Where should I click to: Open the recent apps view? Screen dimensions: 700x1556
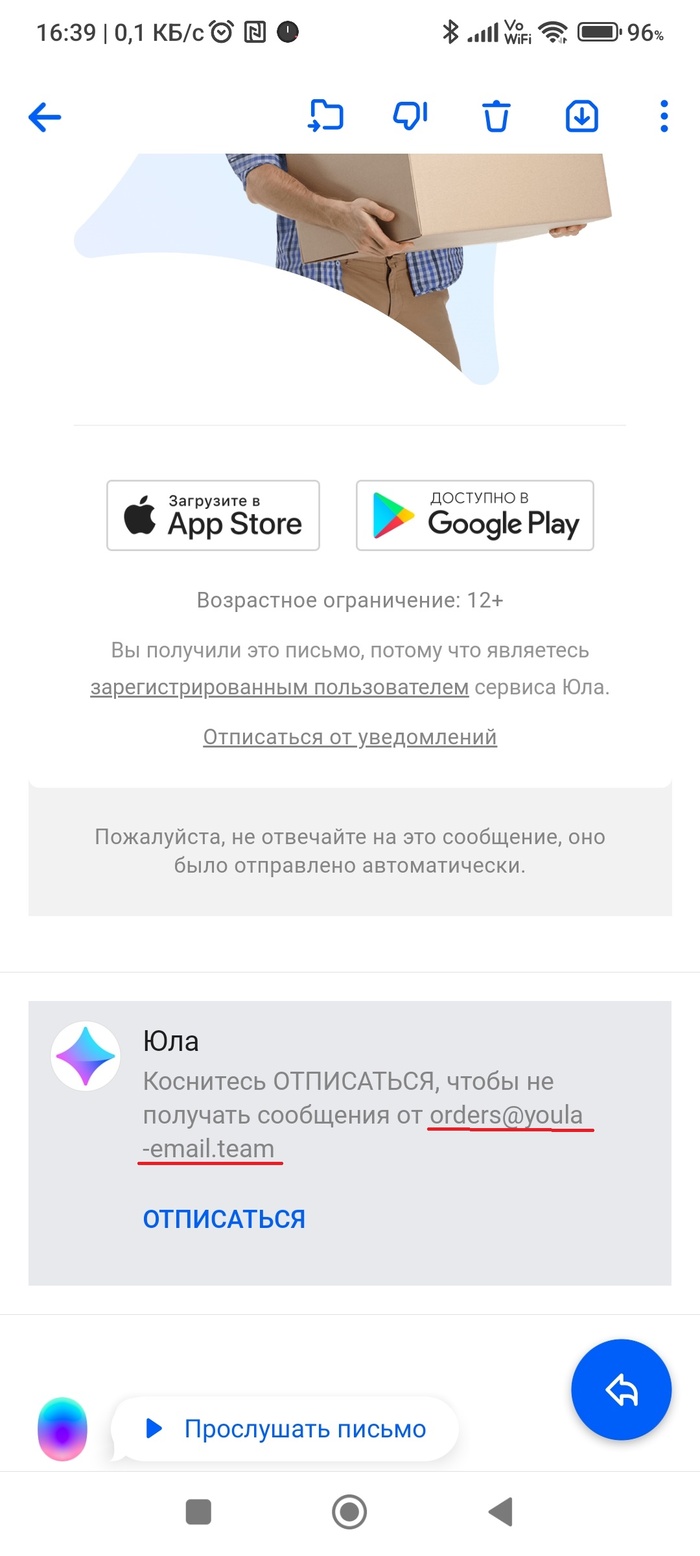click(198, 1511)
